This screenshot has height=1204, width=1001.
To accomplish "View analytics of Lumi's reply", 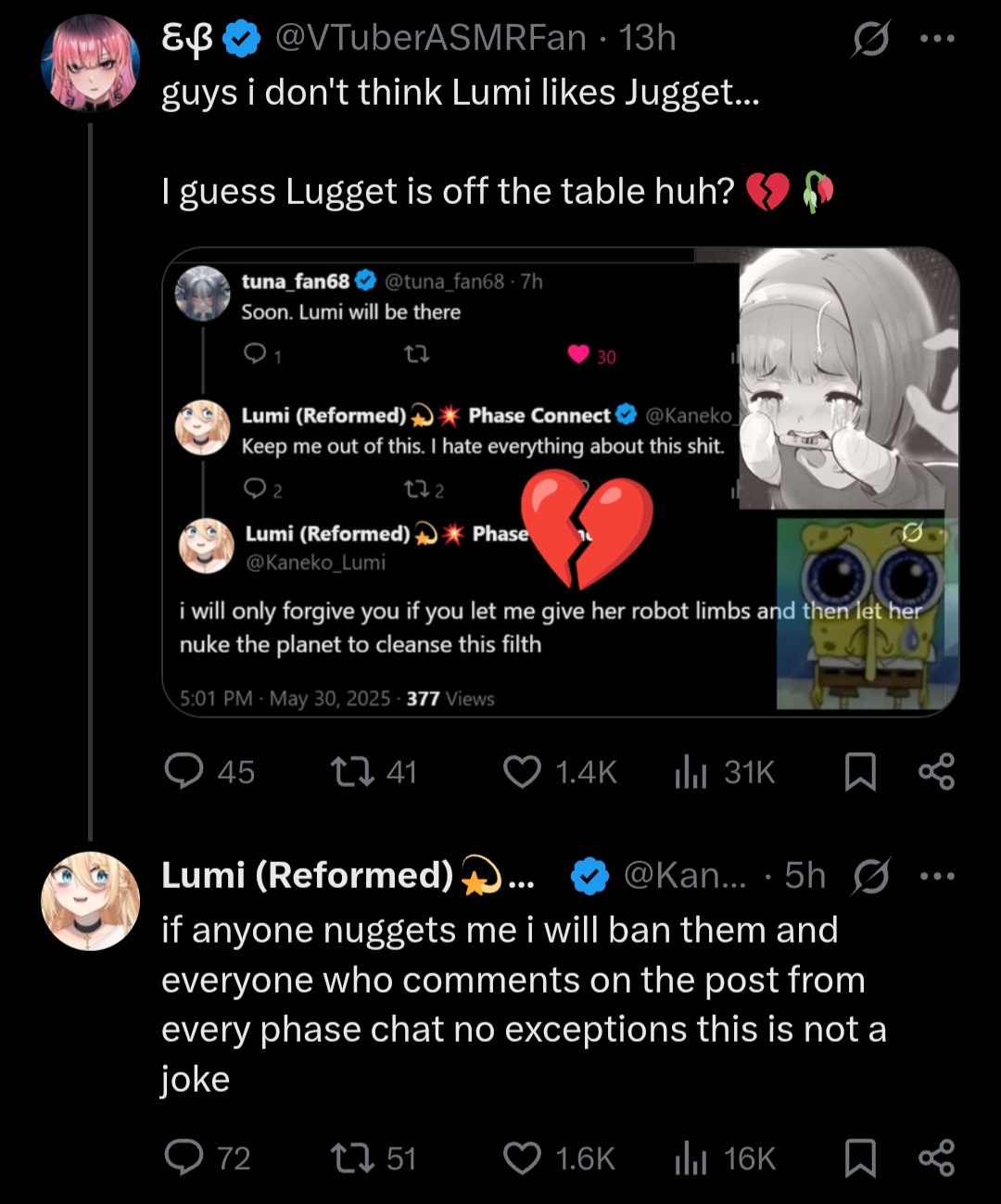I will tap(691, 1158).
